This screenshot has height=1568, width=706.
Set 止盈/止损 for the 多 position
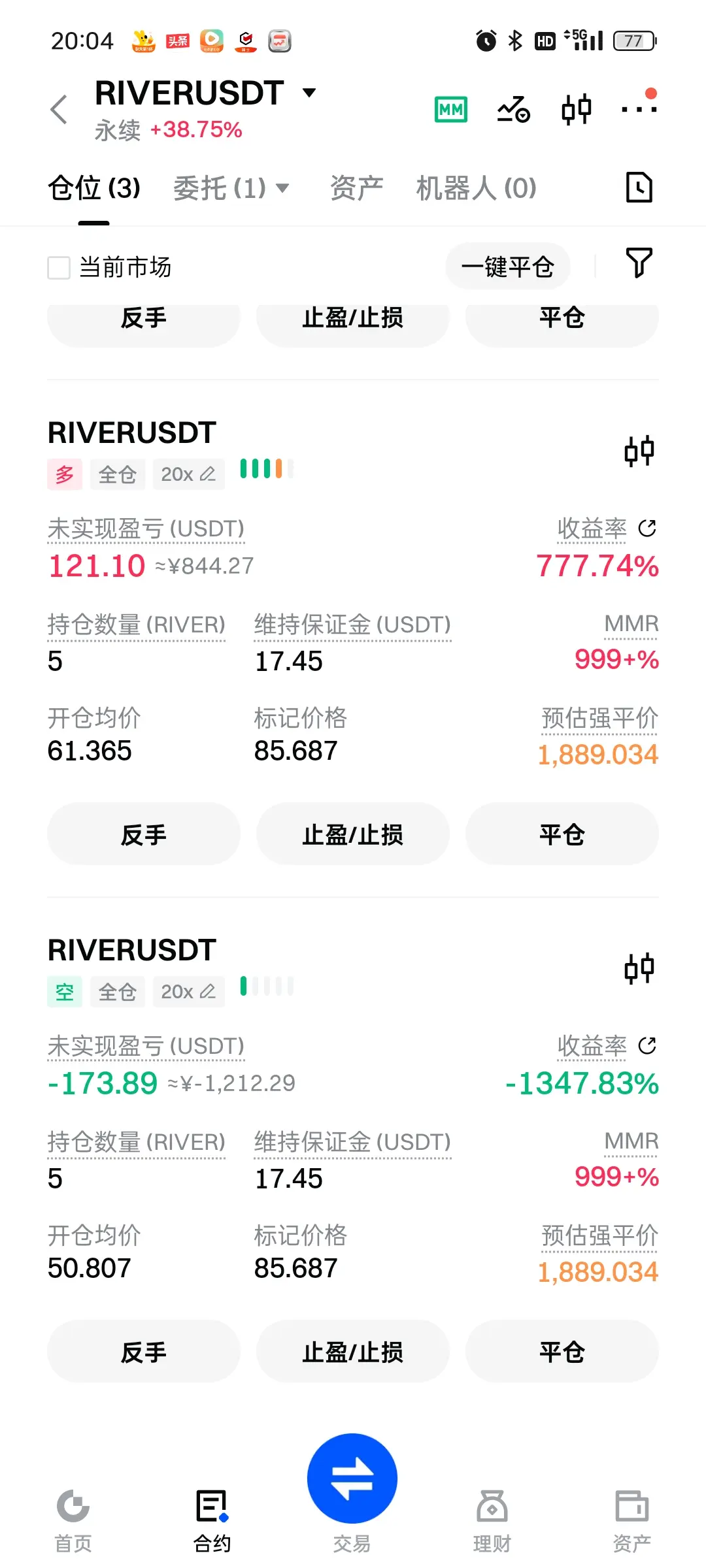click(x=353, y=834)
